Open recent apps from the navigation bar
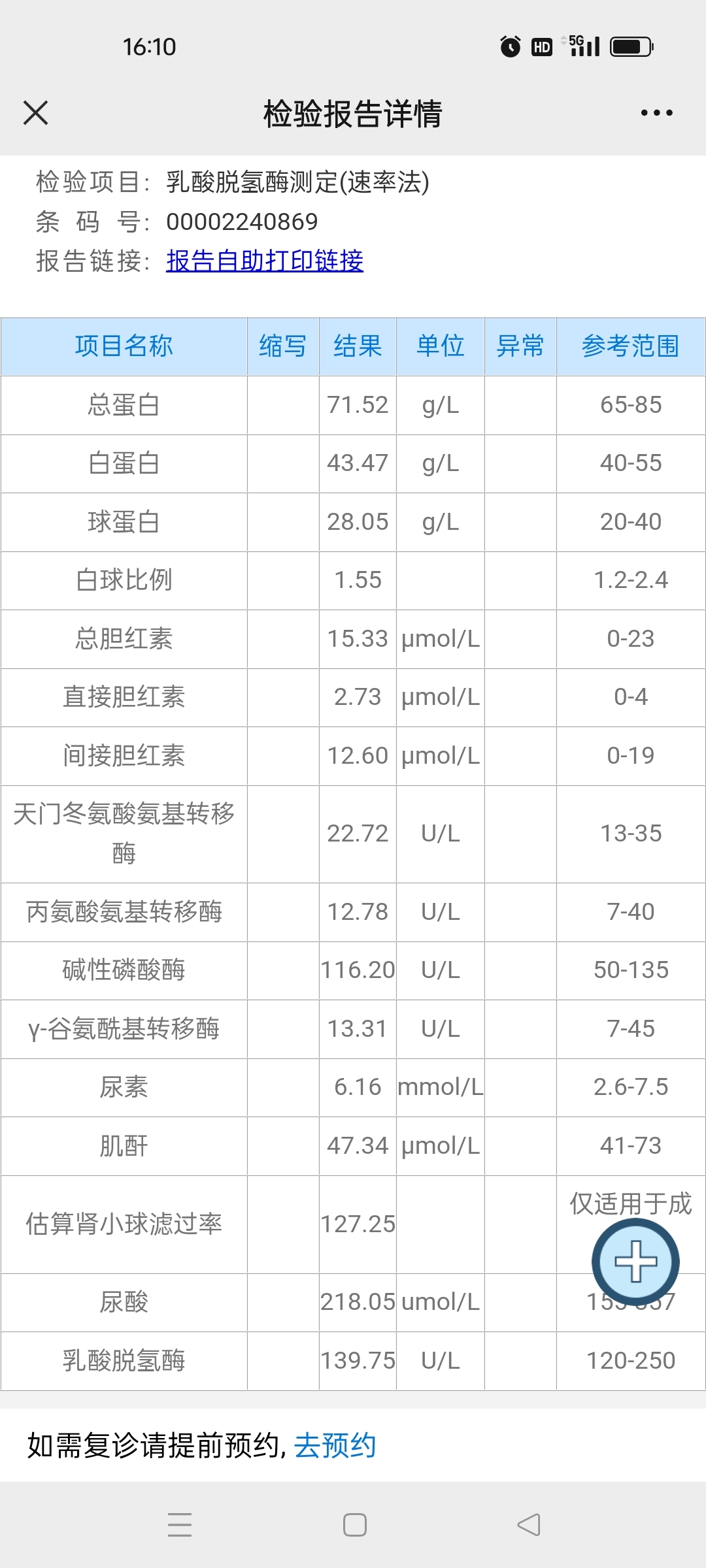706x1568 pixels. click(x=180, y=1525)
